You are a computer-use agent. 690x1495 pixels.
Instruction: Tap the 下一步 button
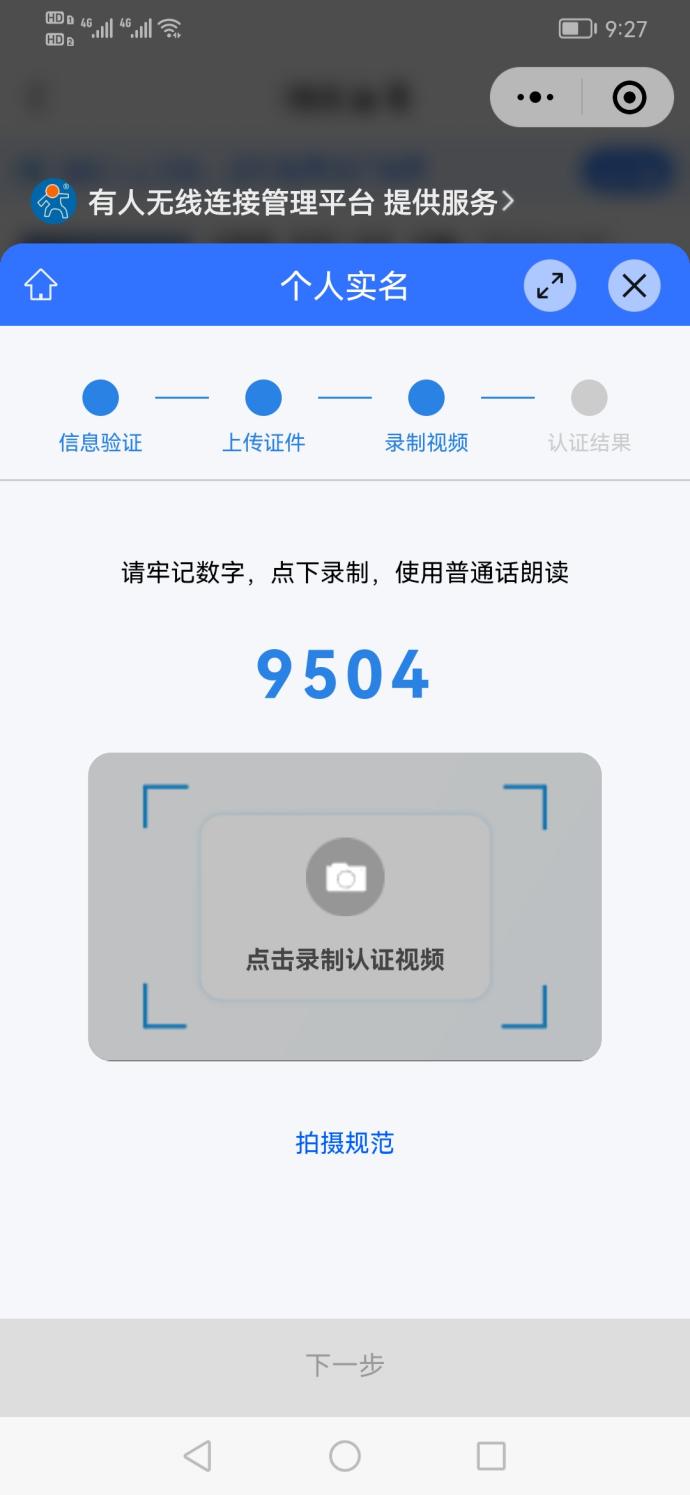345,1365
